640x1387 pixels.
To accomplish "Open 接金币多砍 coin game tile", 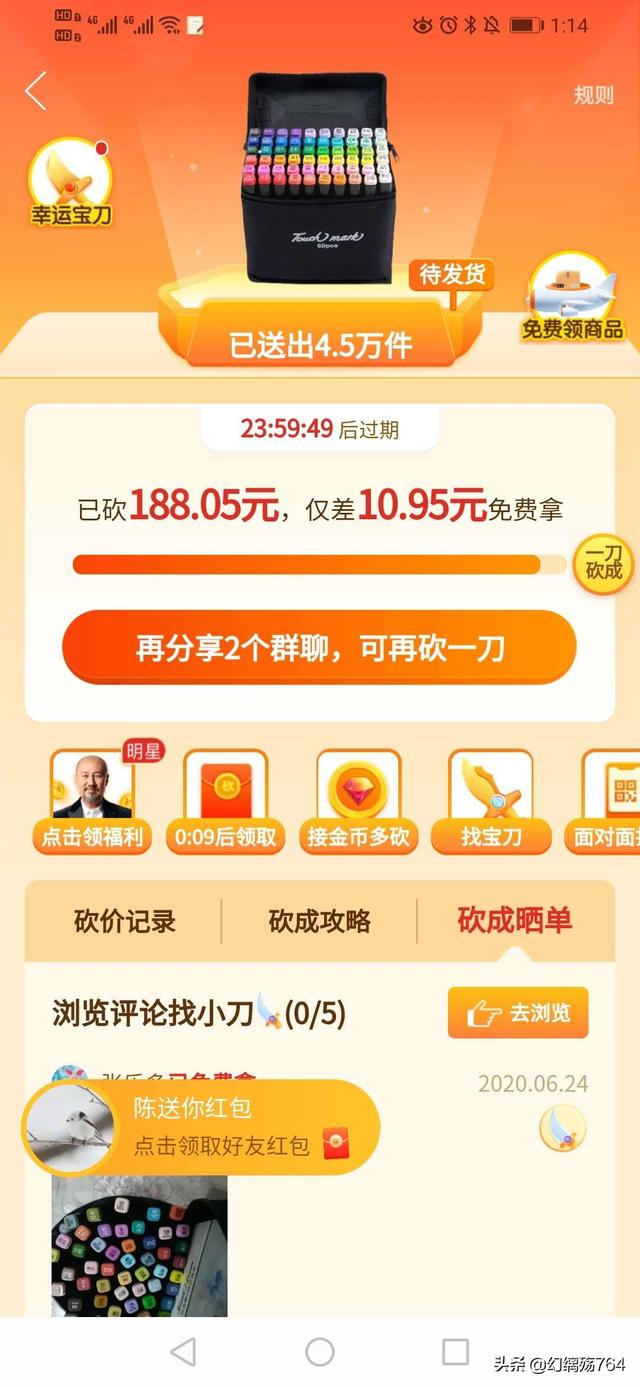I will click(x=358, y=802).
